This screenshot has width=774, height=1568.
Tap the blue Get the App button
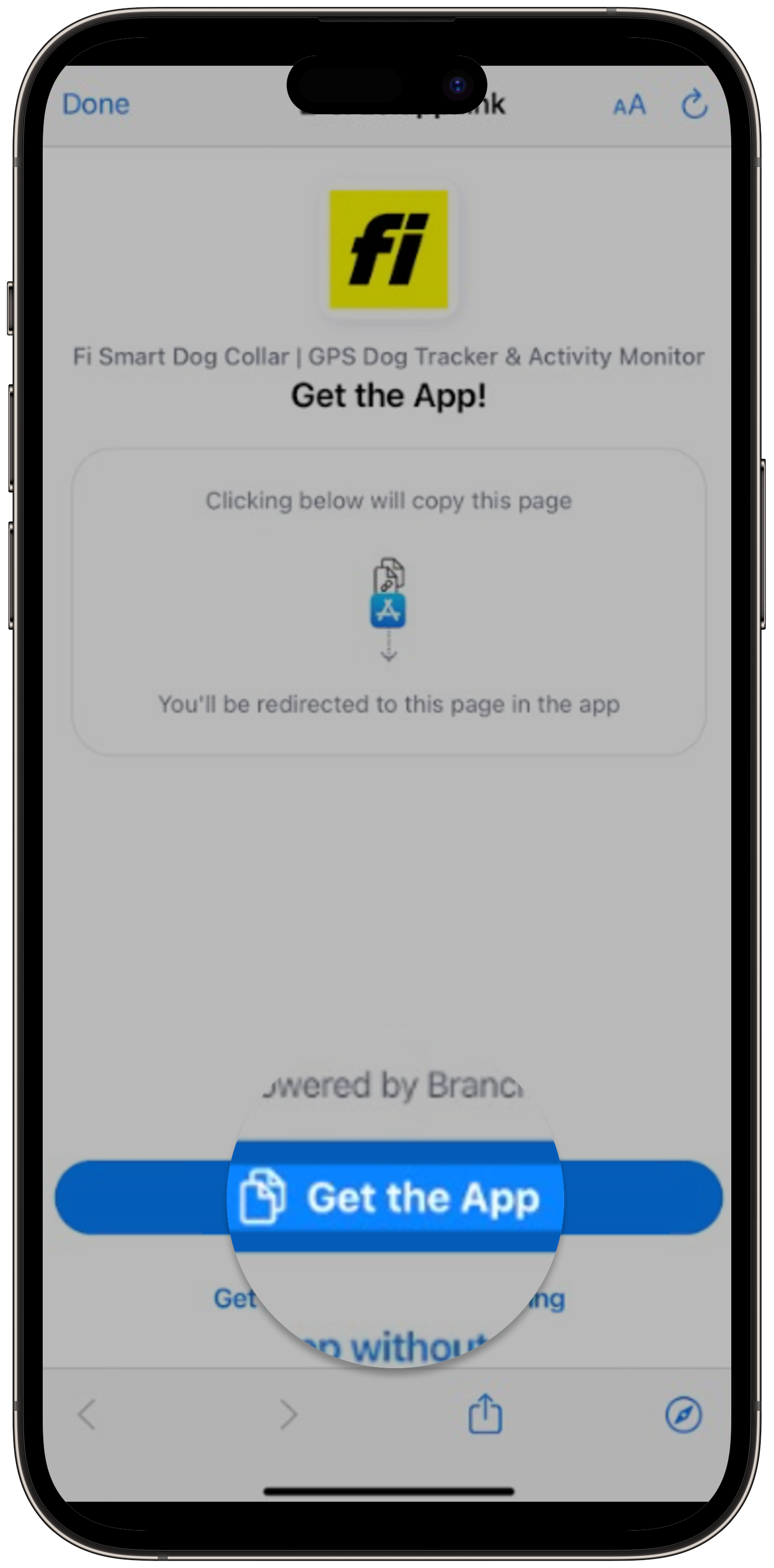[x=390, y=1197]
